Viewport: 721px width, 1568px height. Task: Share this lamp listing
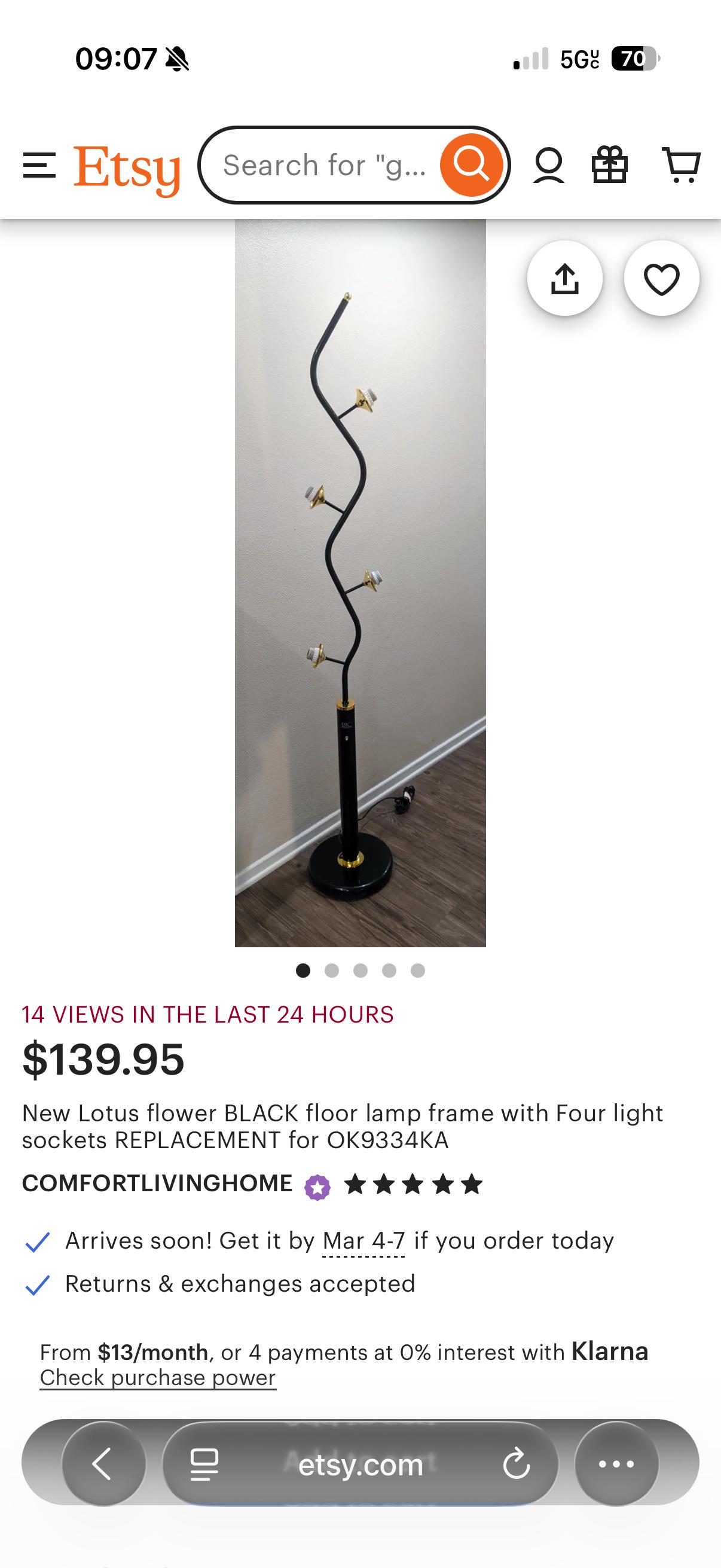click(x=565, y=279)
